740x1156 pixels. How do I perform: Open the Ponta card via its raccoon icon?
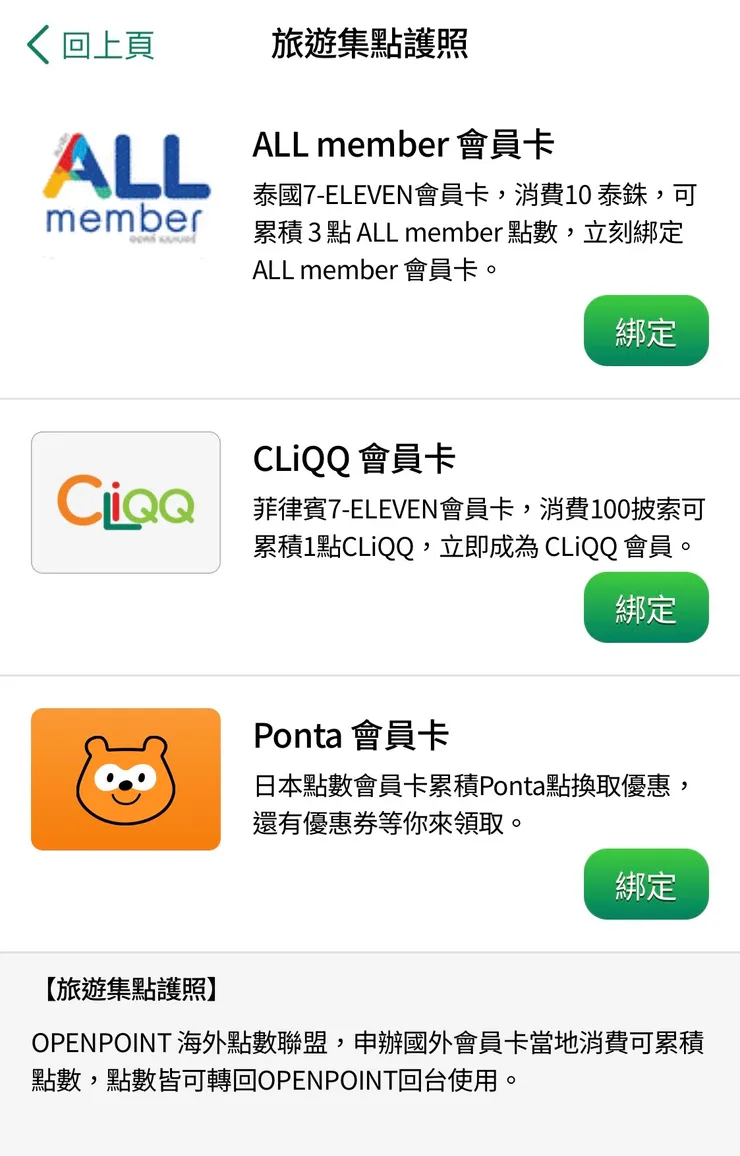click(x=125, y=778)
